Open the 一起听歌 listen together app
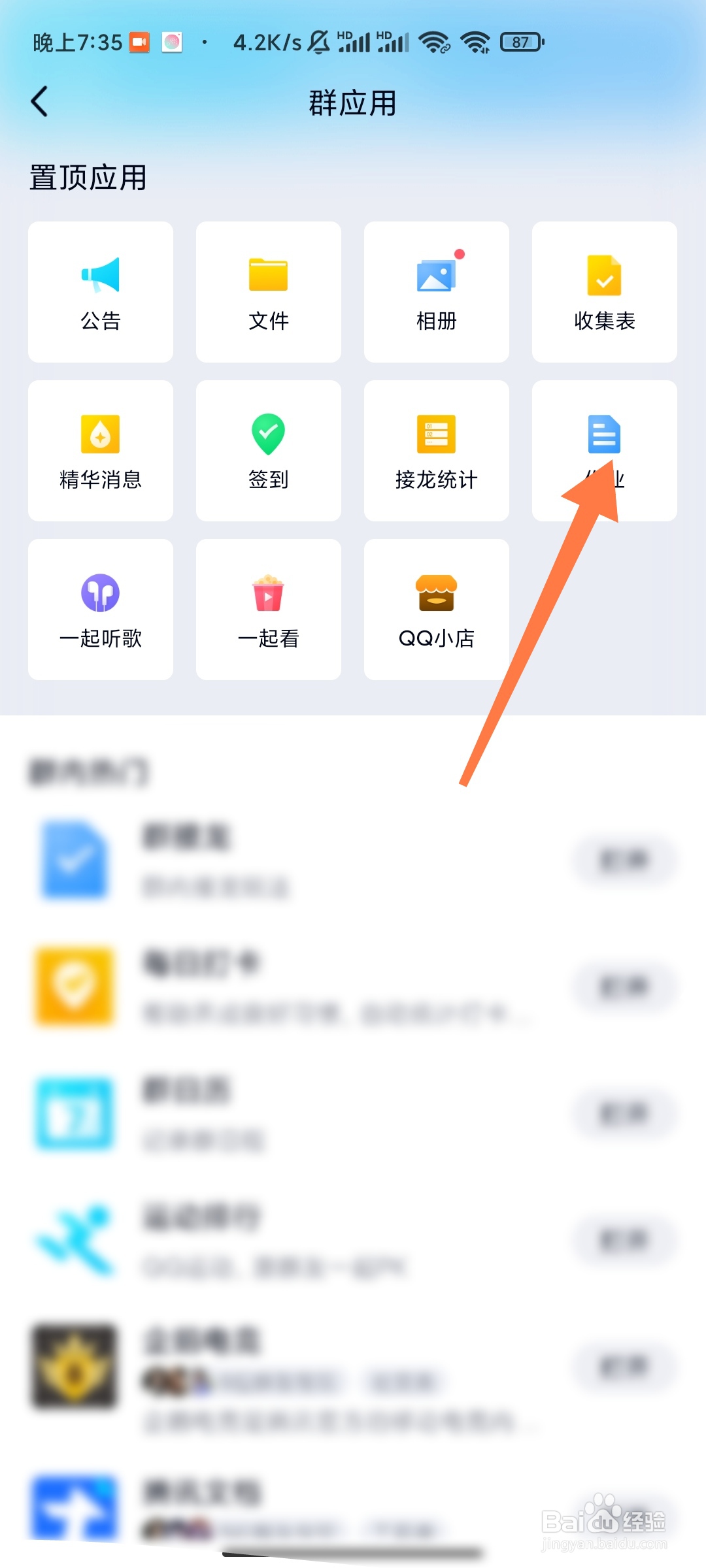 pos(99,609)
